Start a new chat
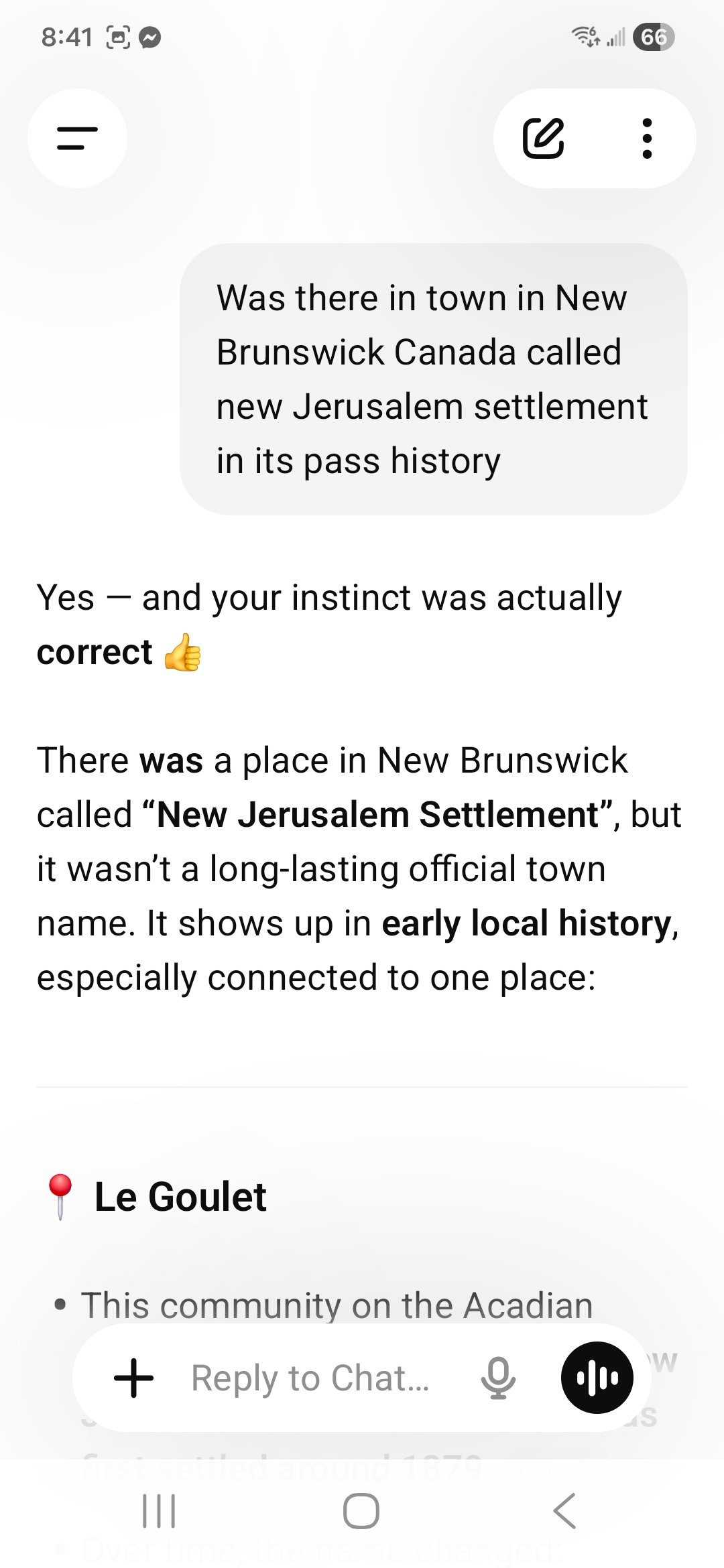This screenshot has width=724, height=1568. click(x=543, y=139)
